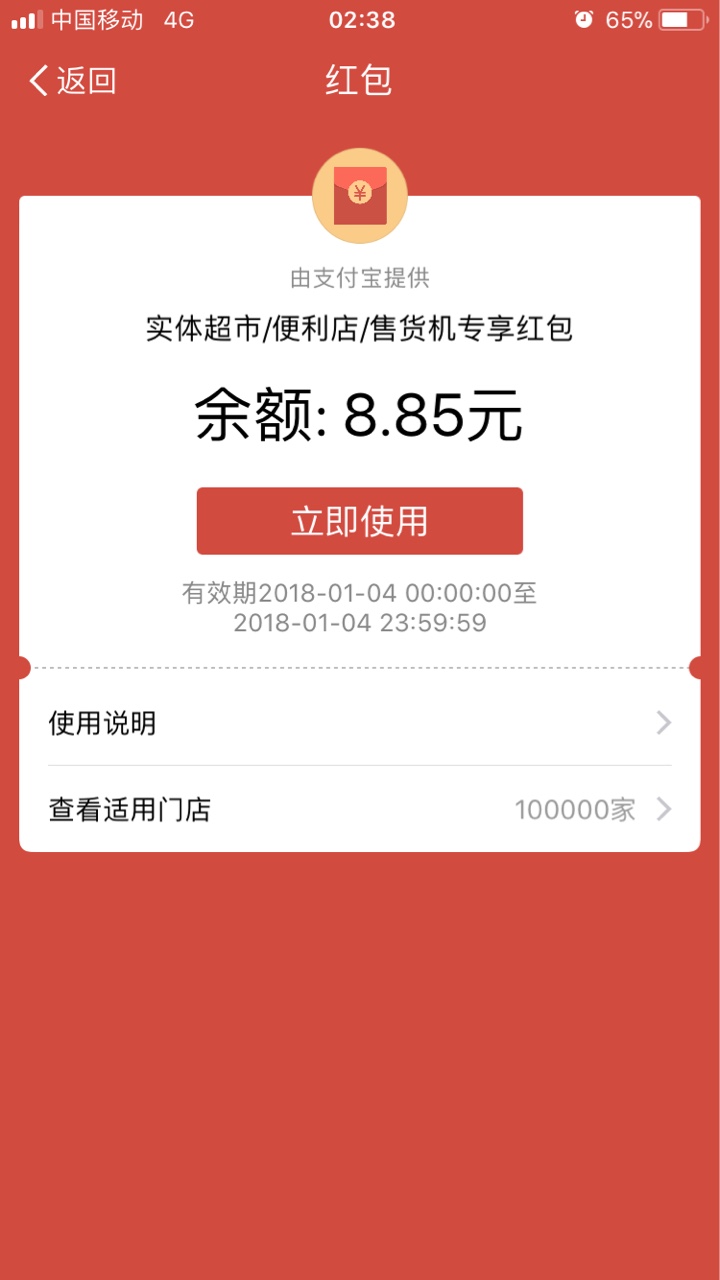Open 查看适用门店 store list
Image resolution: width=720 pixels, height=1280 pixels.
pyautogui.click(x=359, y=809)
